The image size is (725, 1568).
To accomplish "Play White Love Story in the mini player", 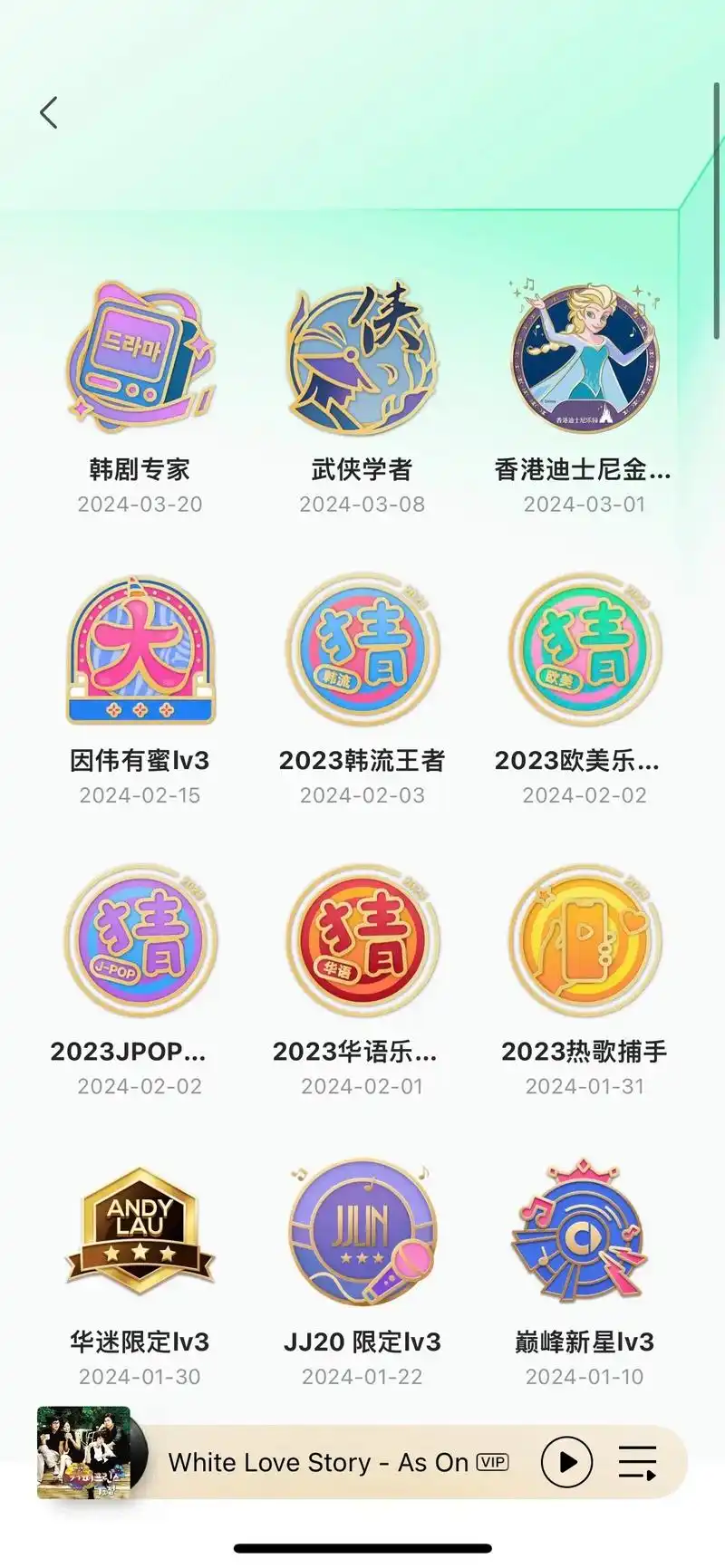I will [566, 1462].
